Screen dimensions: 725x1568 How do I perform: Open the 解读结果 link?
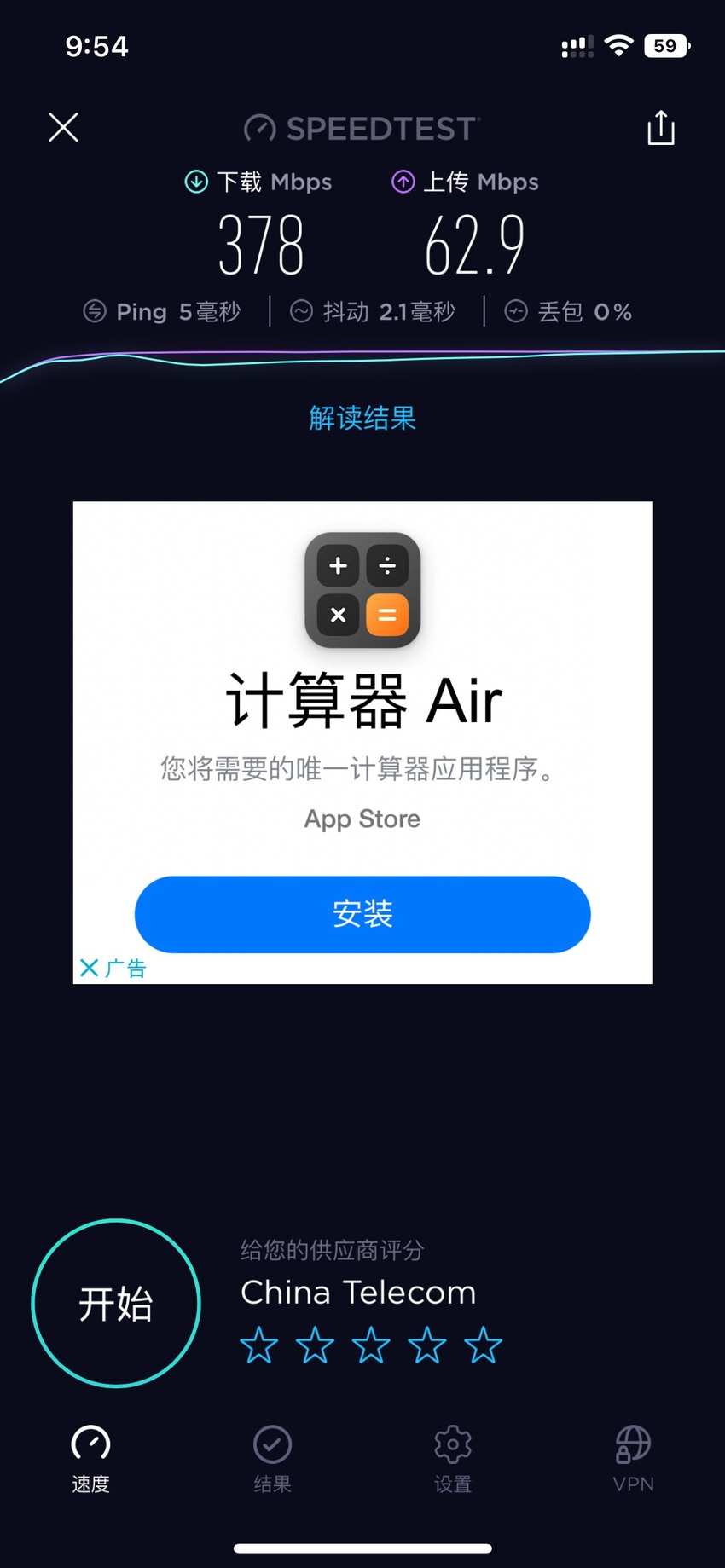click(x=362, y=418)
